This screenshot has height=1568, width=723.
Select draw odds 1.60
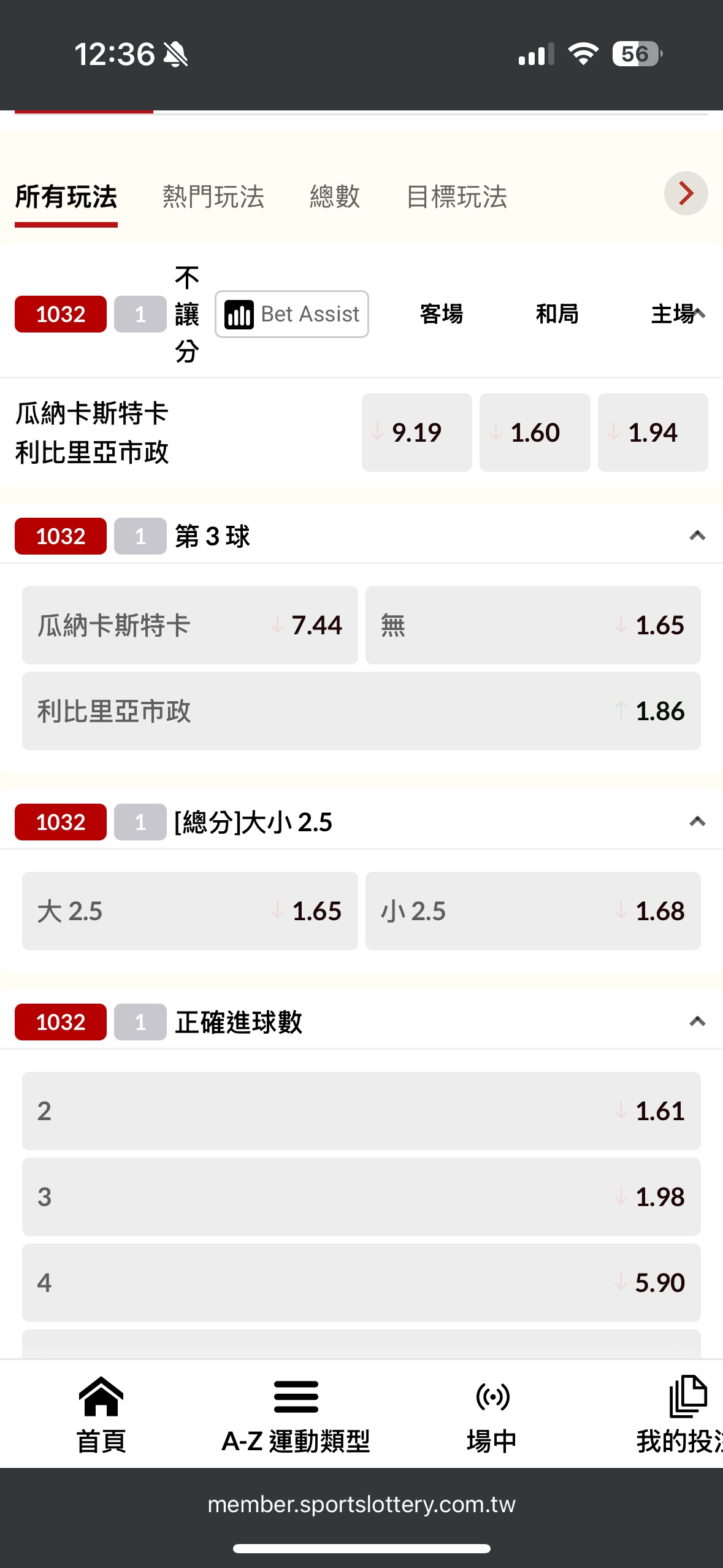tap(534, 432)
